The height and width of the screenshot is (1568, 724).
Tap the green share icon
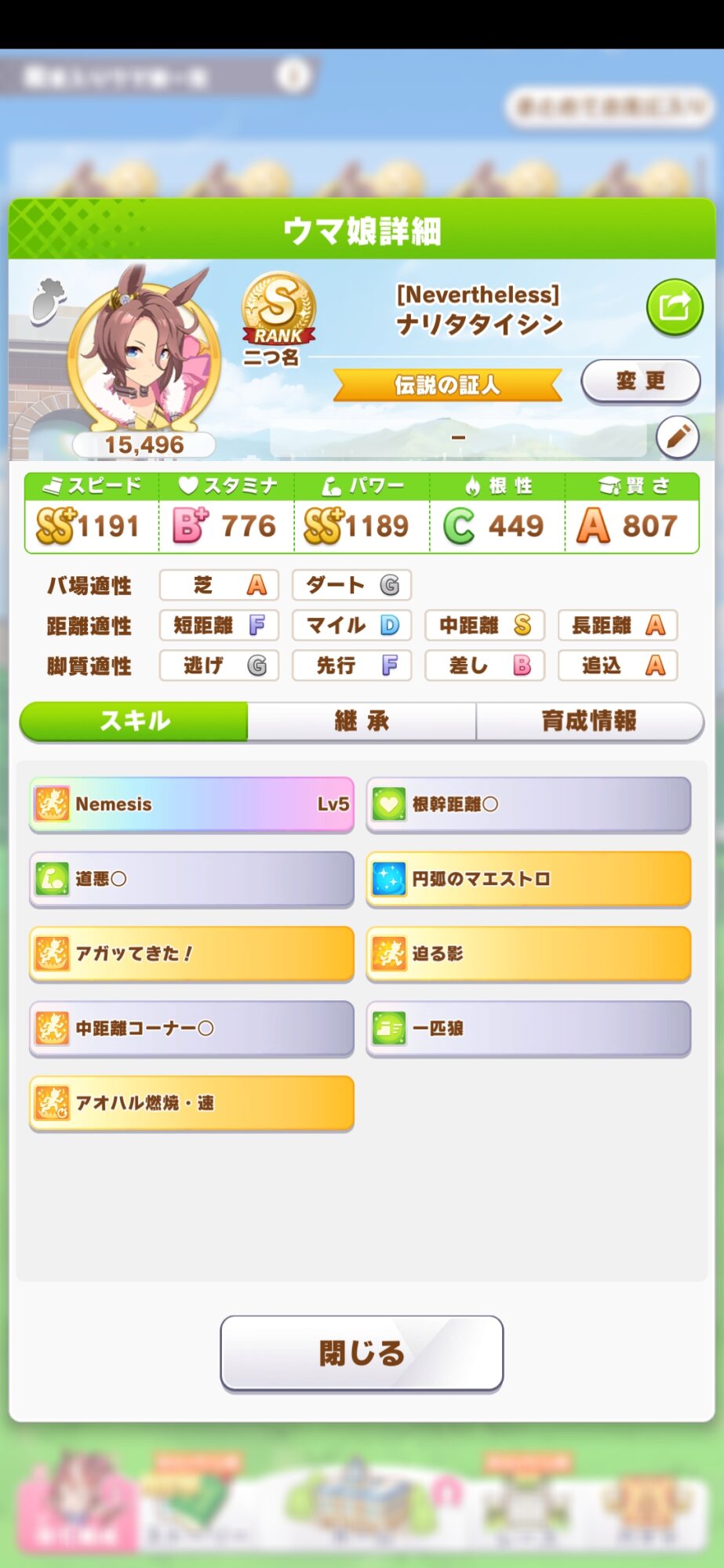click(675, 307)
